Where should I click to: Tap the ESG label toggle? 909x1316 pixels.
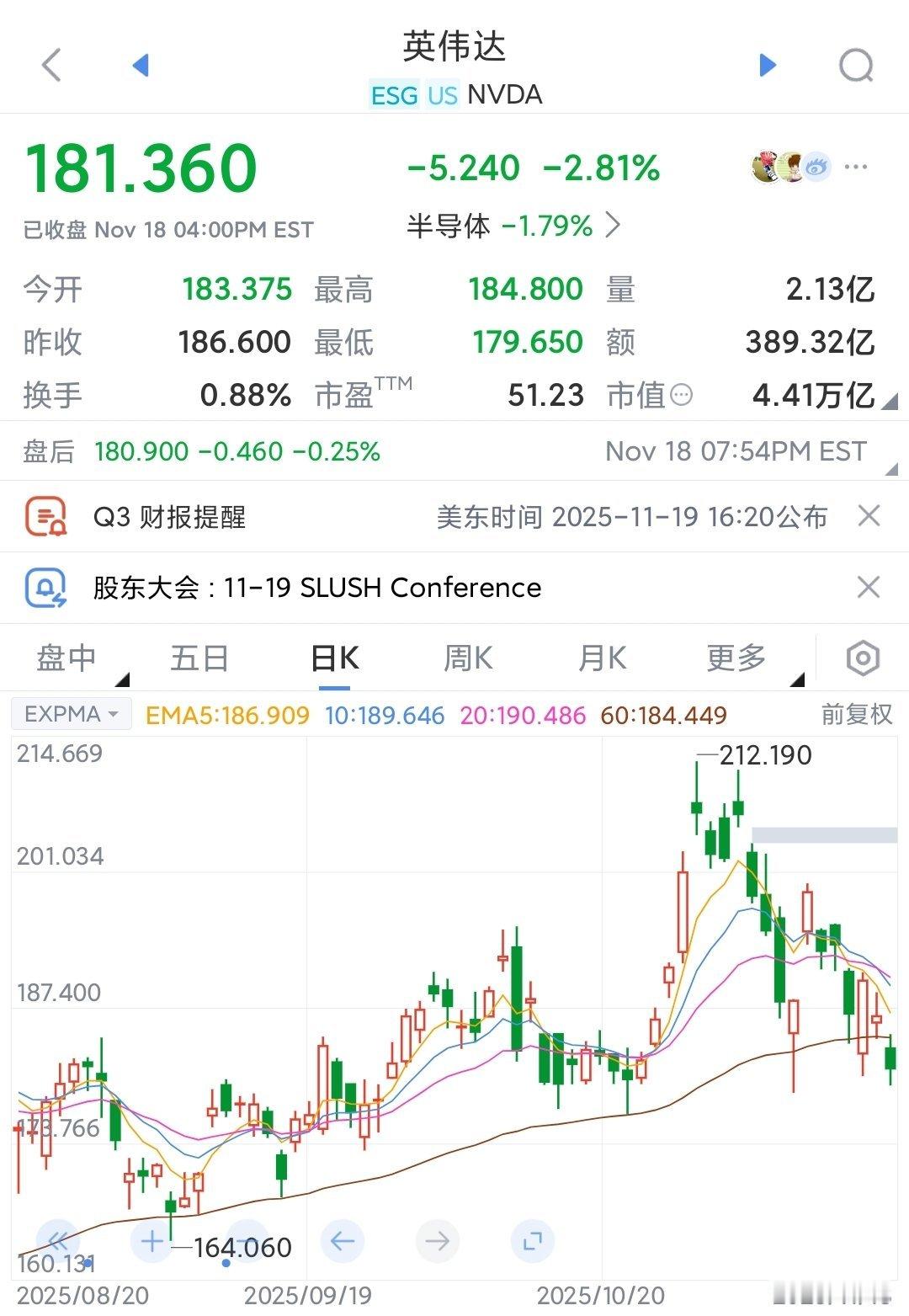(x=395, y=96)
